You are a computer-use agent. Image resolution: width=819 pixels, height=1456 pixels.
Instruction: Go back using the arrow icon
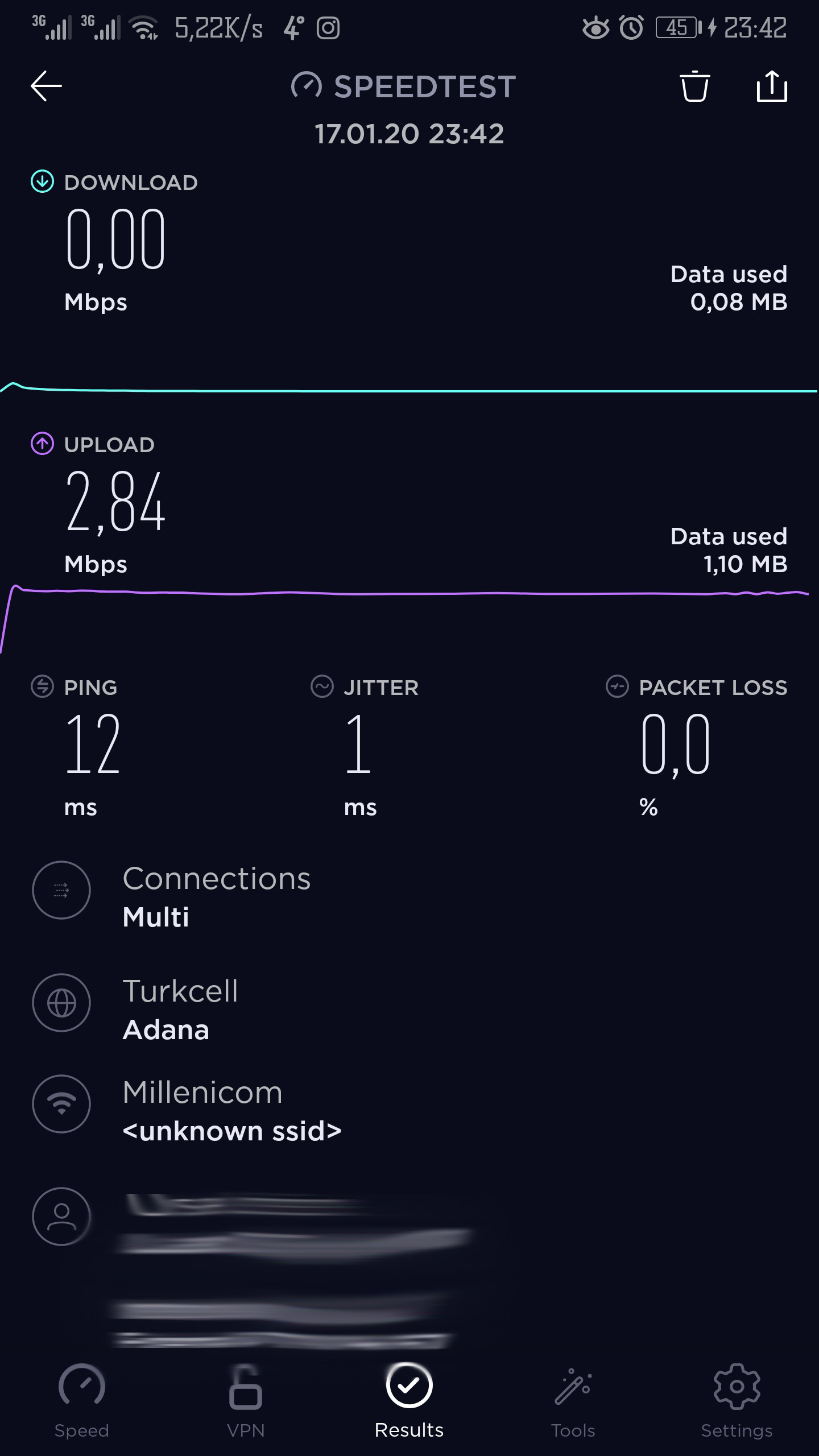click(x=46, y=86)
